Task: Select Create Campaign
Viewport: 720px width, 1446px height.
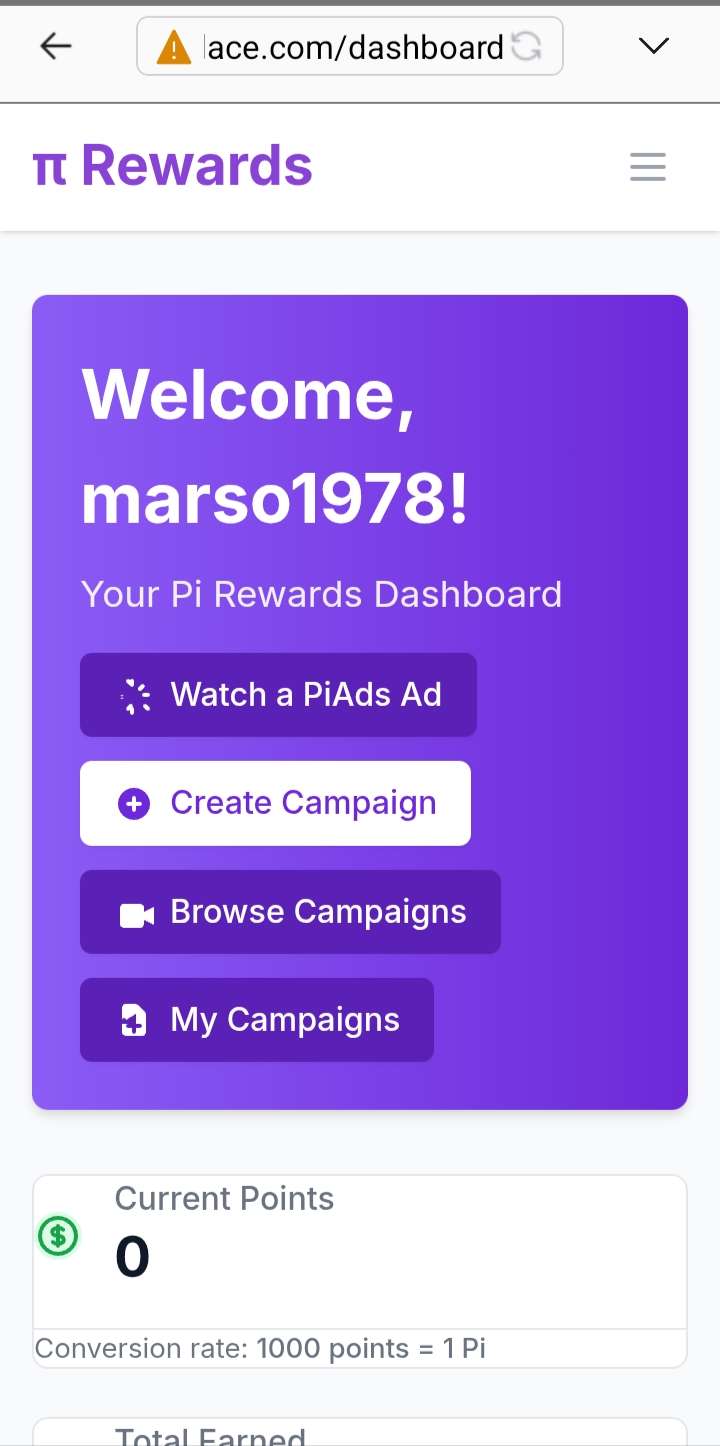Action: (275, 803)
